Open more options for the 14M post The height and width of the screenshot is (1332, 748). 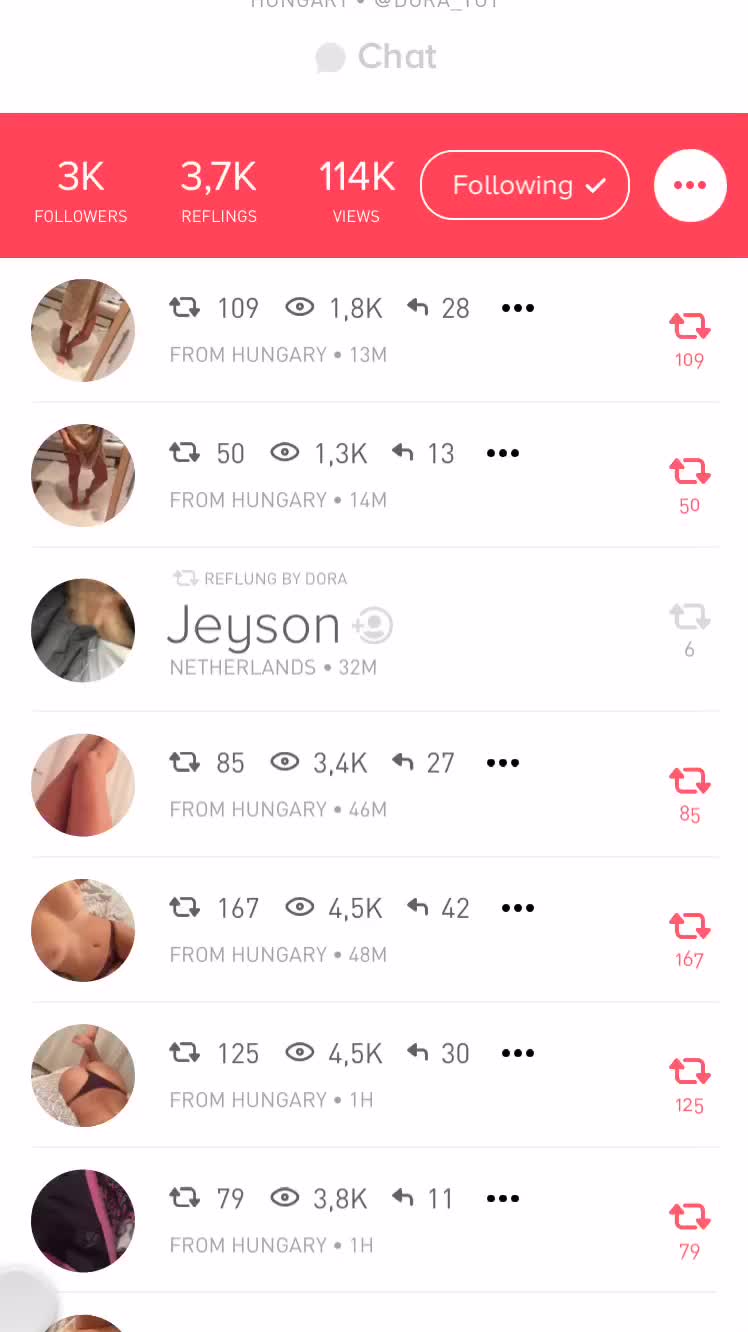pyautogui.click(x=502, y=453)
